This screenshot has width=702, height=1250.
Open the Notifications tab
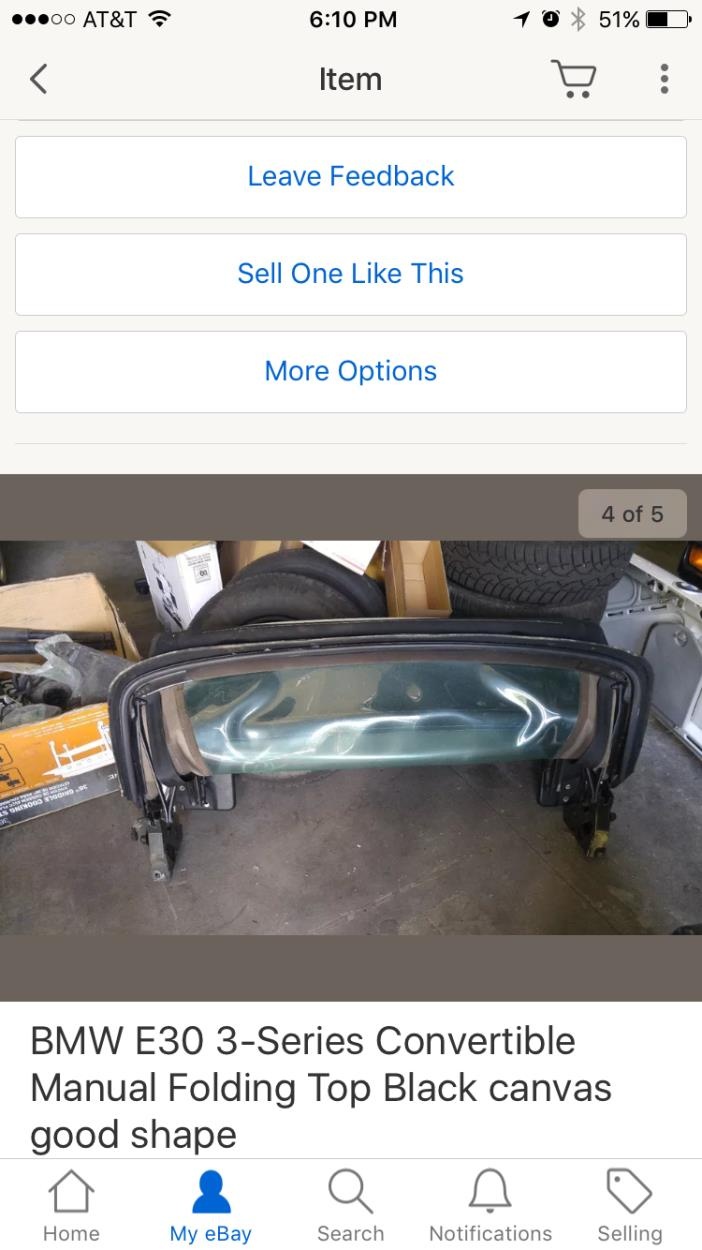click(490, 1206)
